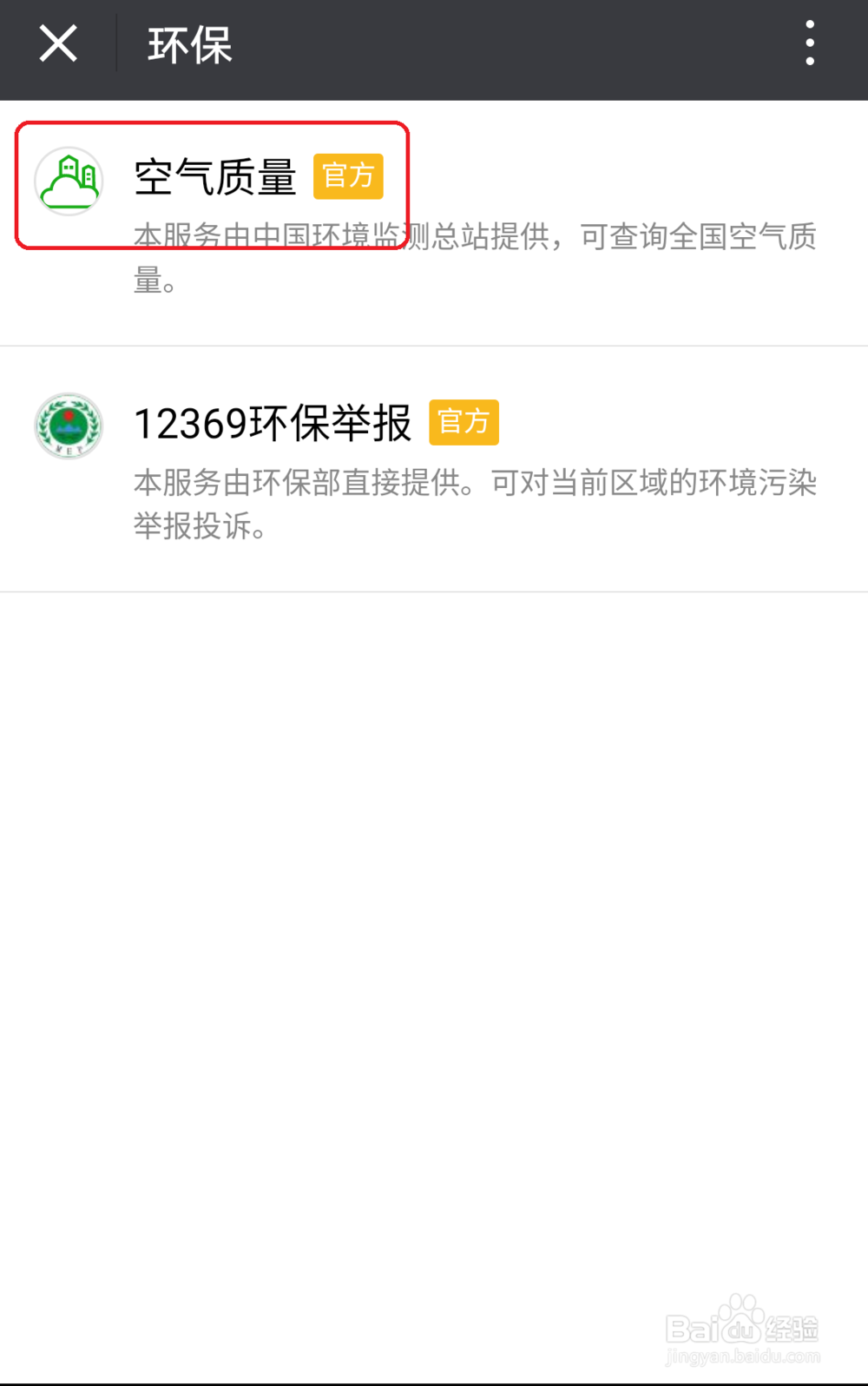Screen dimensions: 868x1386
Task: Tap the 空气质量 green cloud service icon
Action: [68, 178]
